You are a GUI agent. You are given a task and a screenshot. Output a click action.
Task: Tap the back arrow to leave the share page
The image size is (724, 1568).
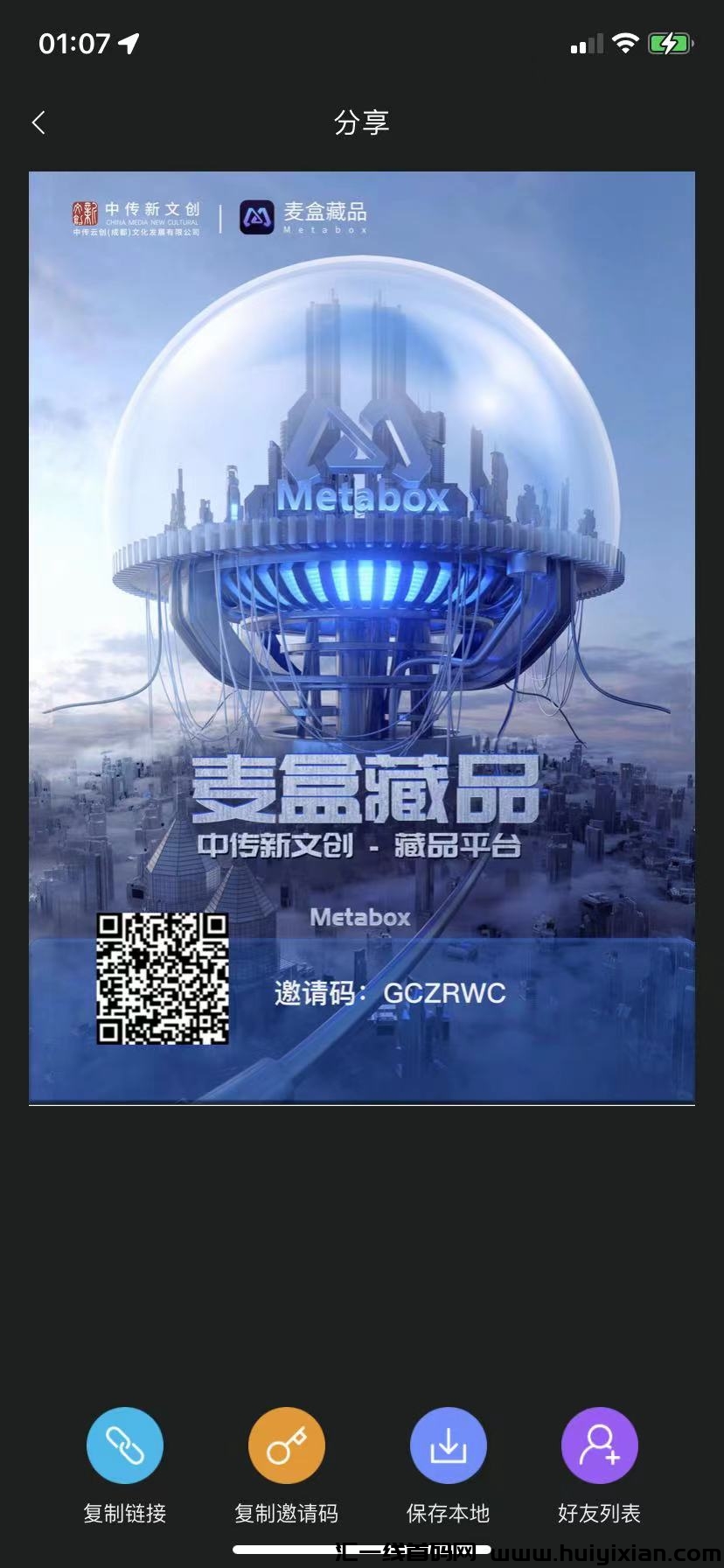(38, 122)
